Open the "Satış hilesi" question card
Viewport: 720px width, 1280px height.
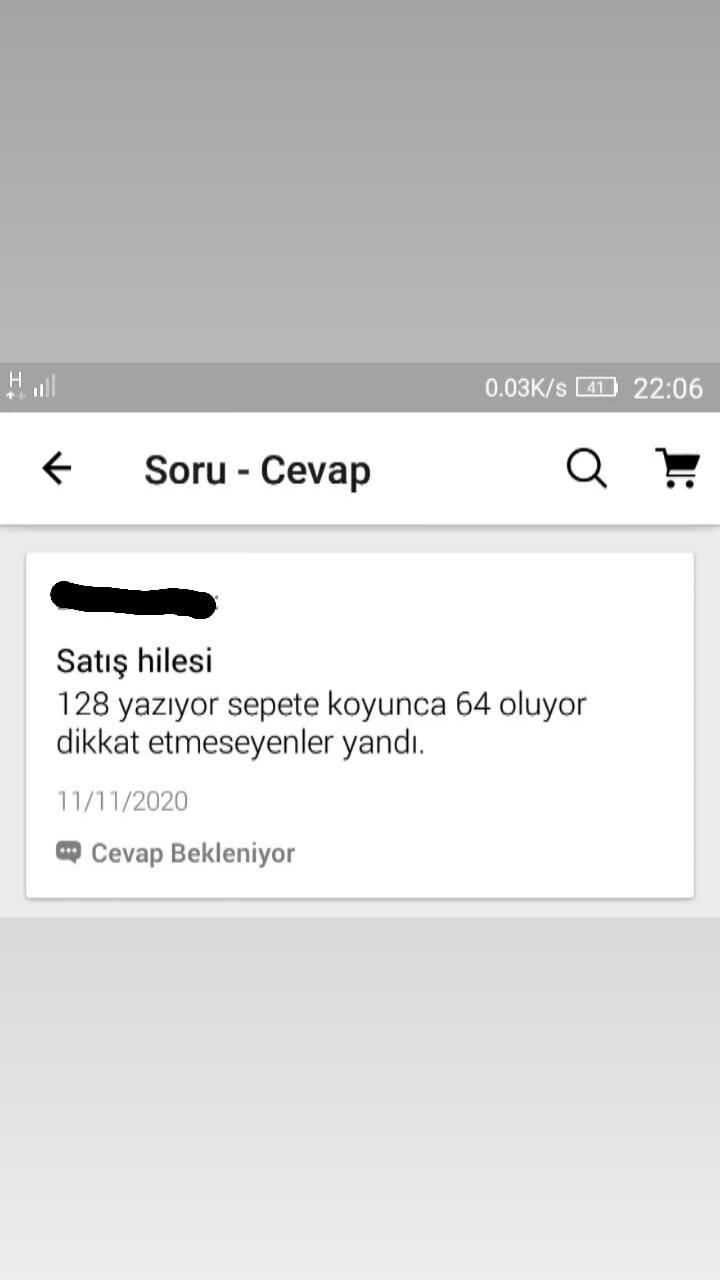[x=360, y=725]
